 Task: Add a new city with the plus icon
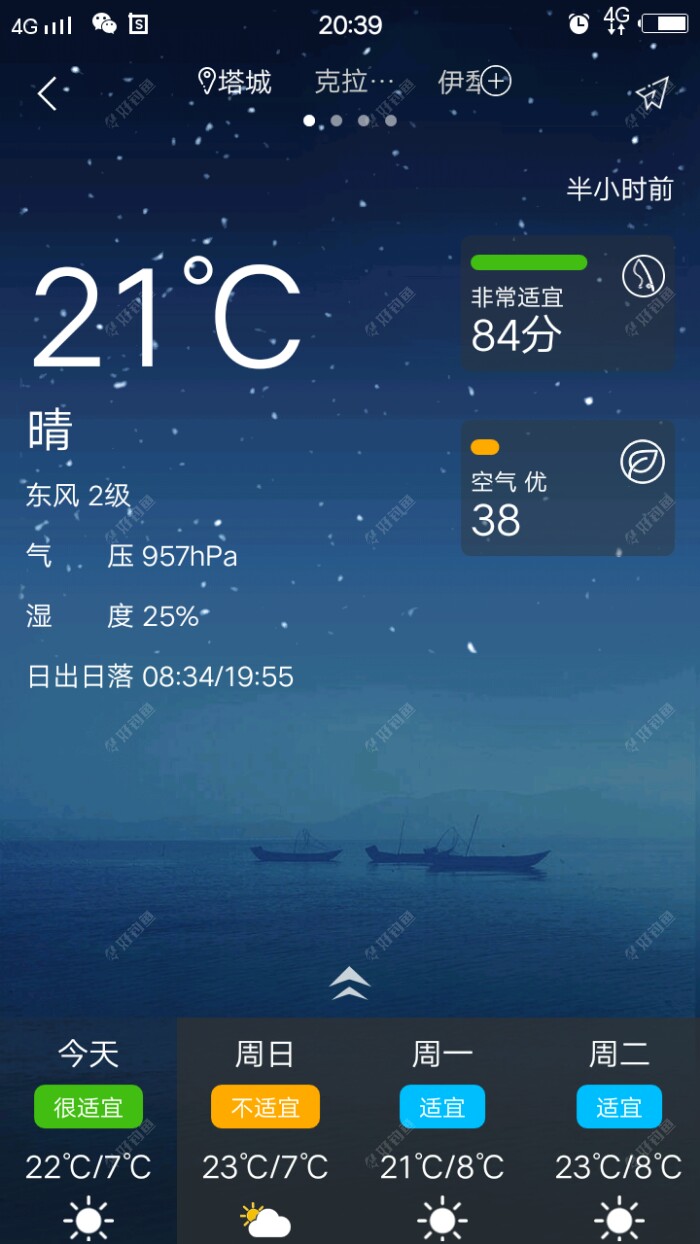click(496, 82)
